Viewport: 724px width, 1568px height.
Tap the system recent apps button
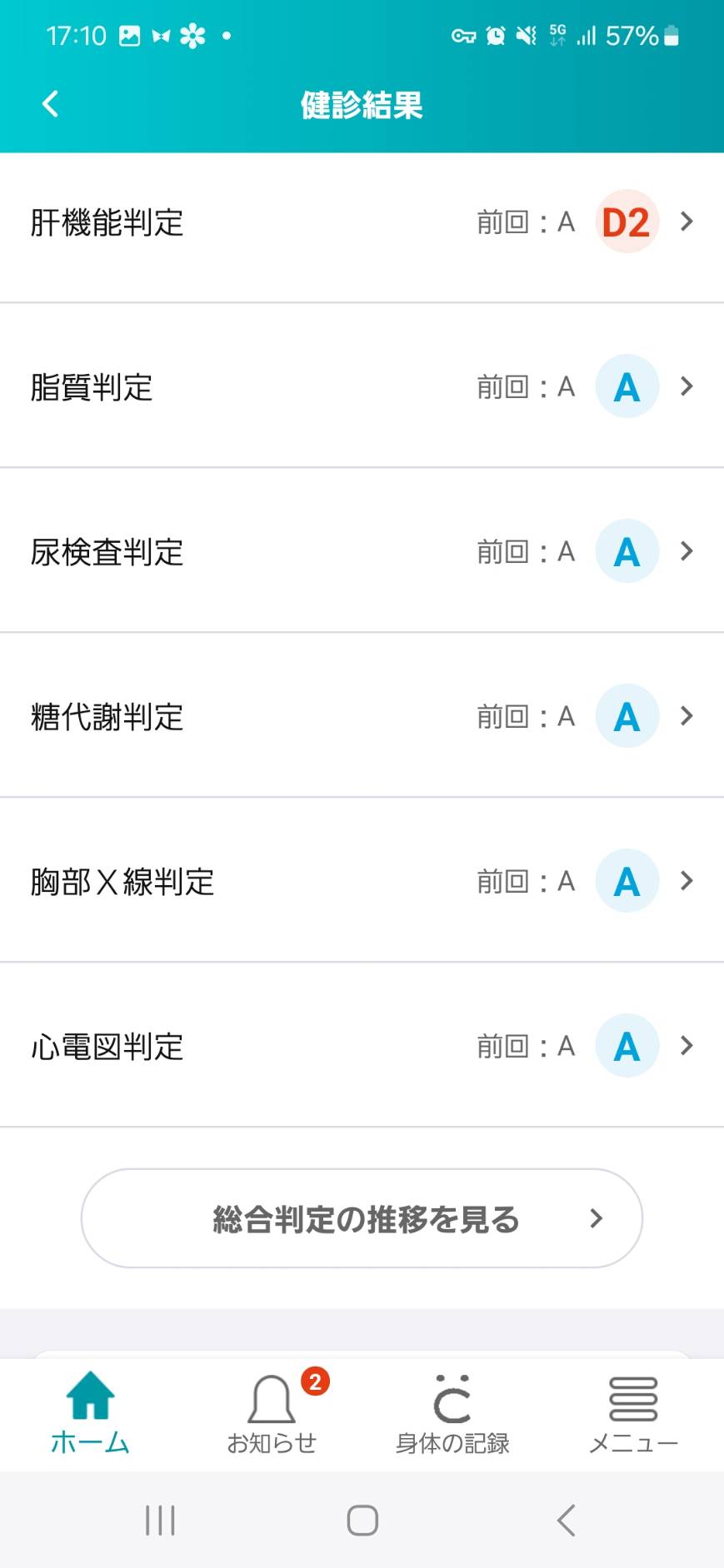[x=160, y=1521]
